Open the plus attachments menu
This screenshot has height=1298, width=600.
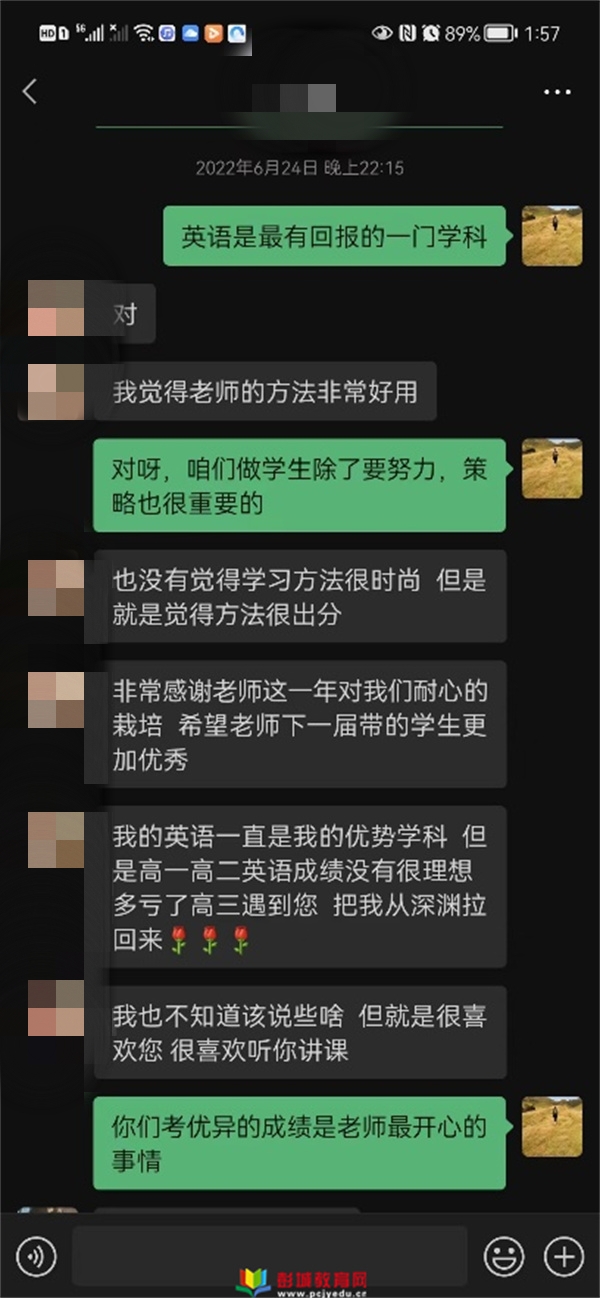[563, 1256]
